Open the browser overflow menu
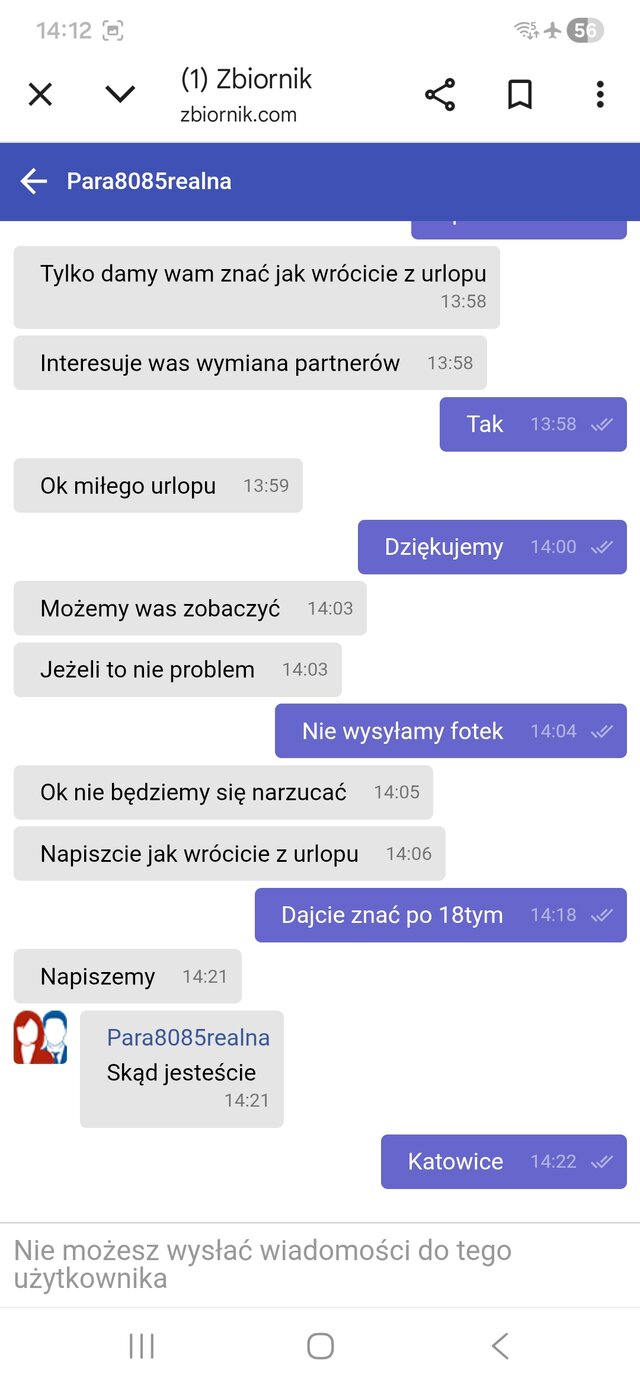The width and height of the screenshot is (640, 1387). click(x=599, y=95)
